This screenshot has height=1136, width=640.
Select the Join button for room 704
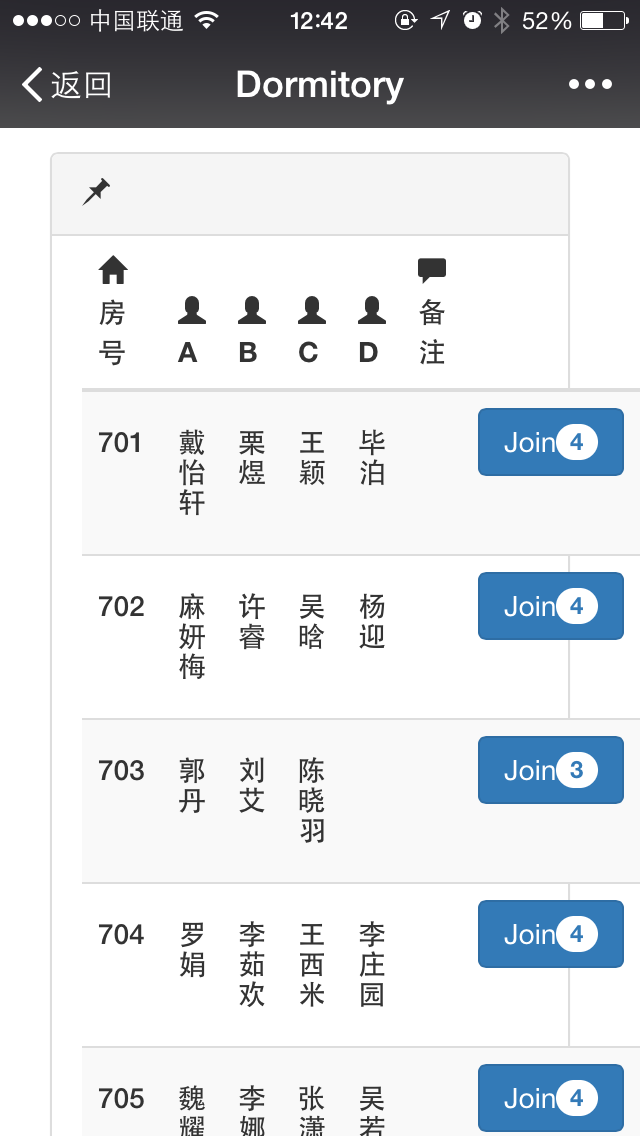[551, 934]
